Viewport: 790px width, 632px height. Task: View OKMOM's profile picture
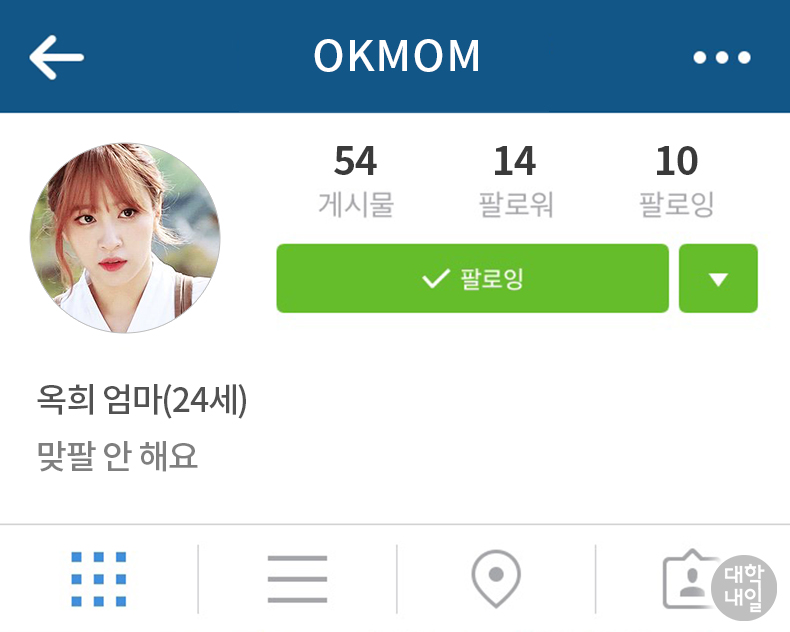point(125,238)
